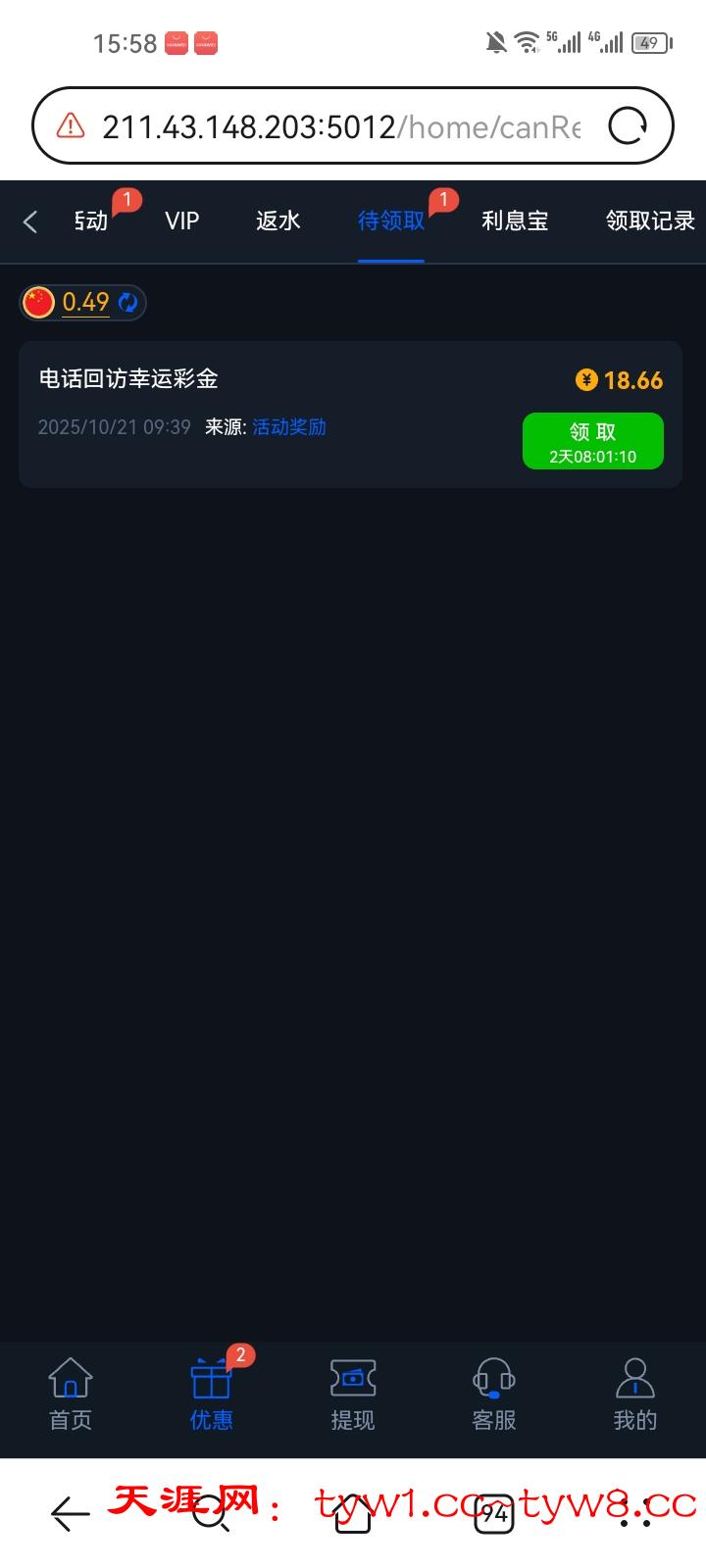
Task: Open the 领取记录 tab
Action: 649,221
